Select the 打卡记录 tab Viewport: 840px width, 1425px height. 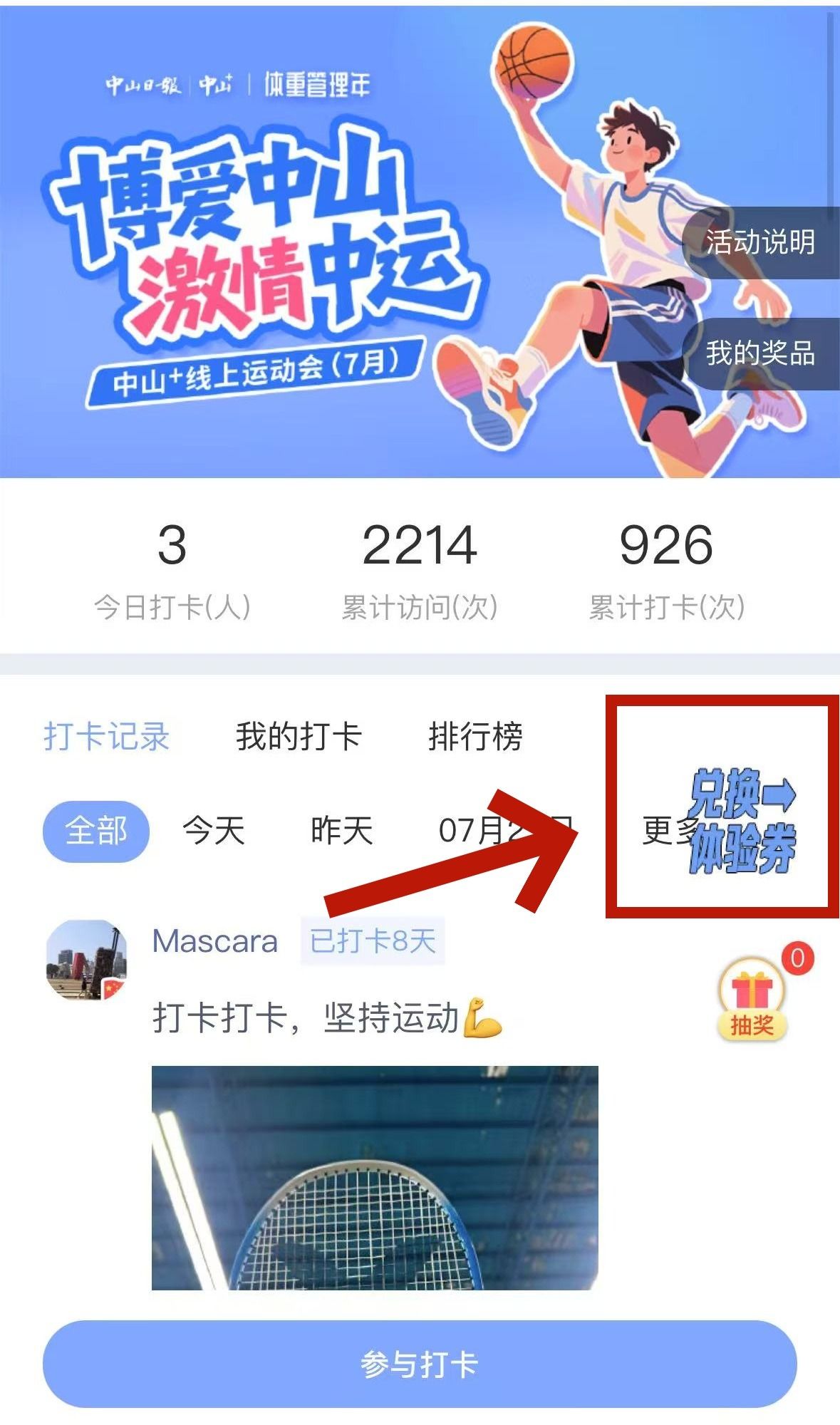click(x=107, y=736)
